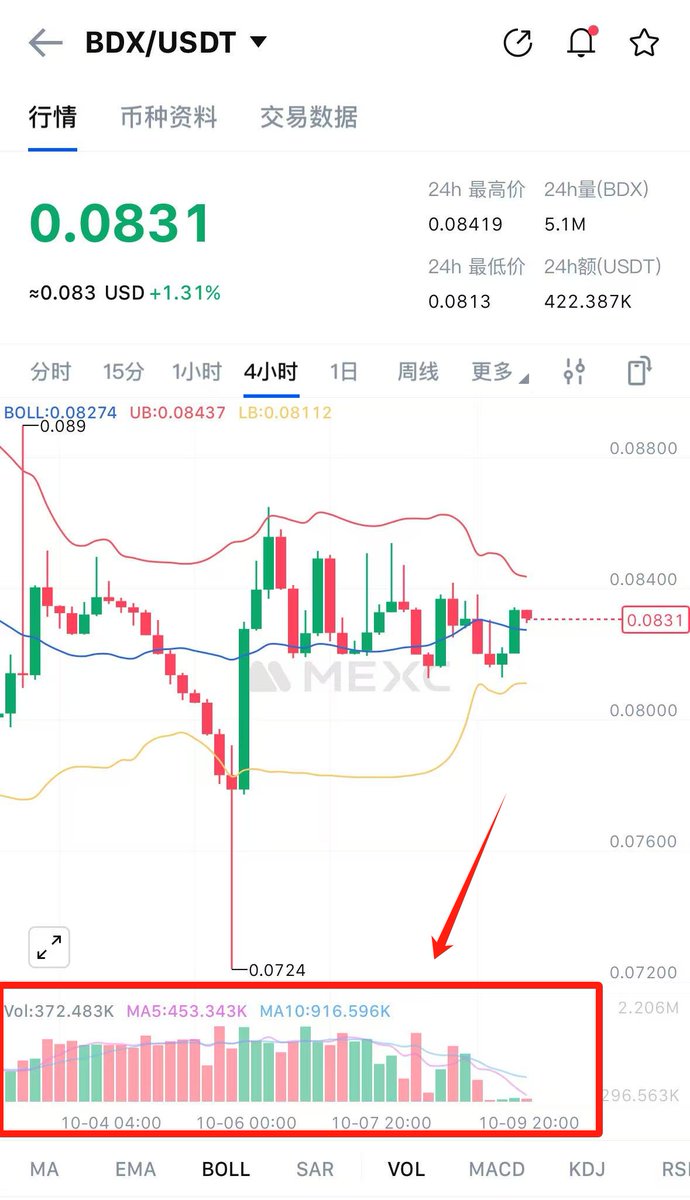690x1200 pixels.
Task: Enable the MA indicator
Action: pos(44,1169)
